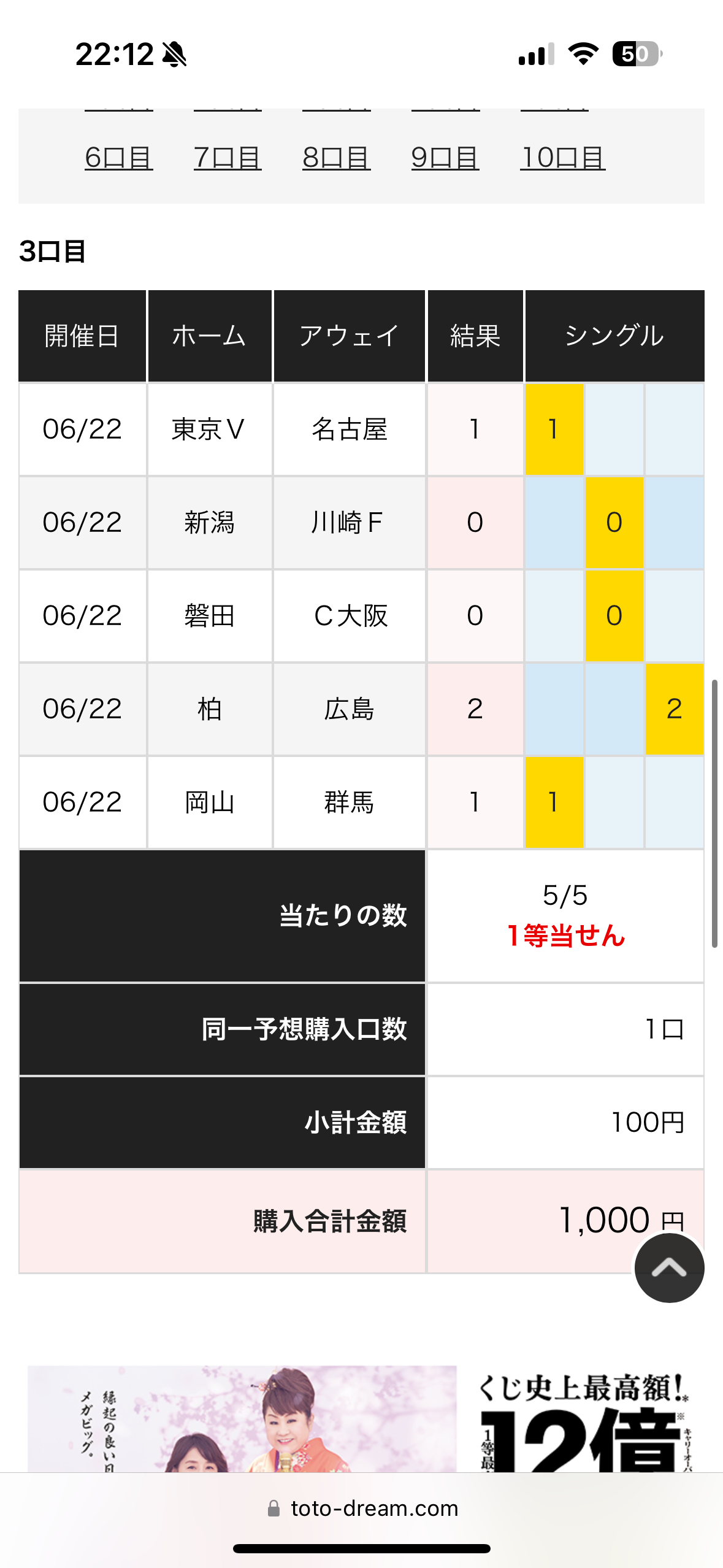
Task: Go to the 8口目 entry link
Action: [336, 158]
